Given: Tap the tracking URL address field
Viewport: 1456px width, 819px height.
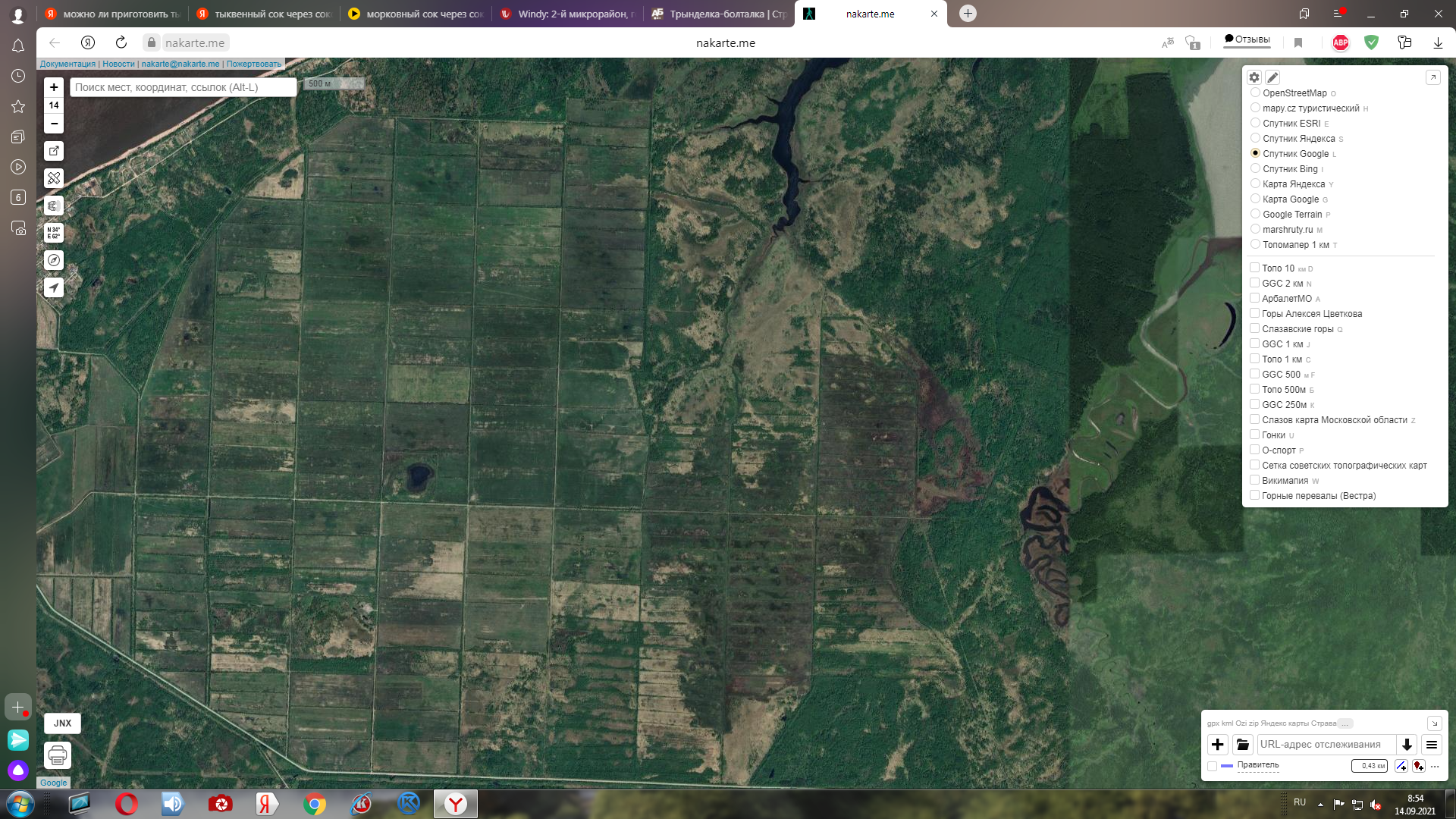Looking at the screenshot, I should click(1326, 745).
